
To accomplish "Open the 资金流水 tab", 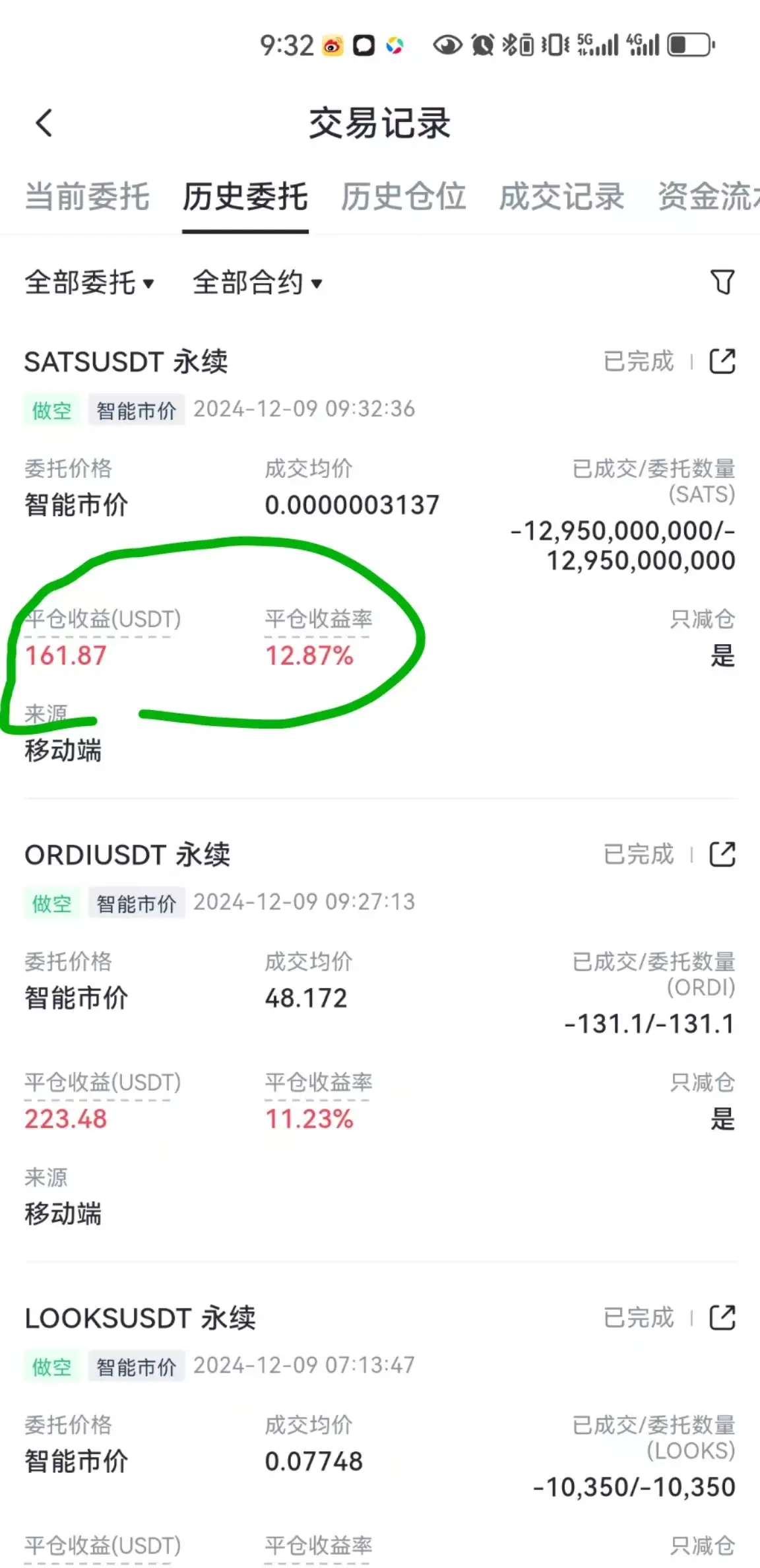I will 709,197.
